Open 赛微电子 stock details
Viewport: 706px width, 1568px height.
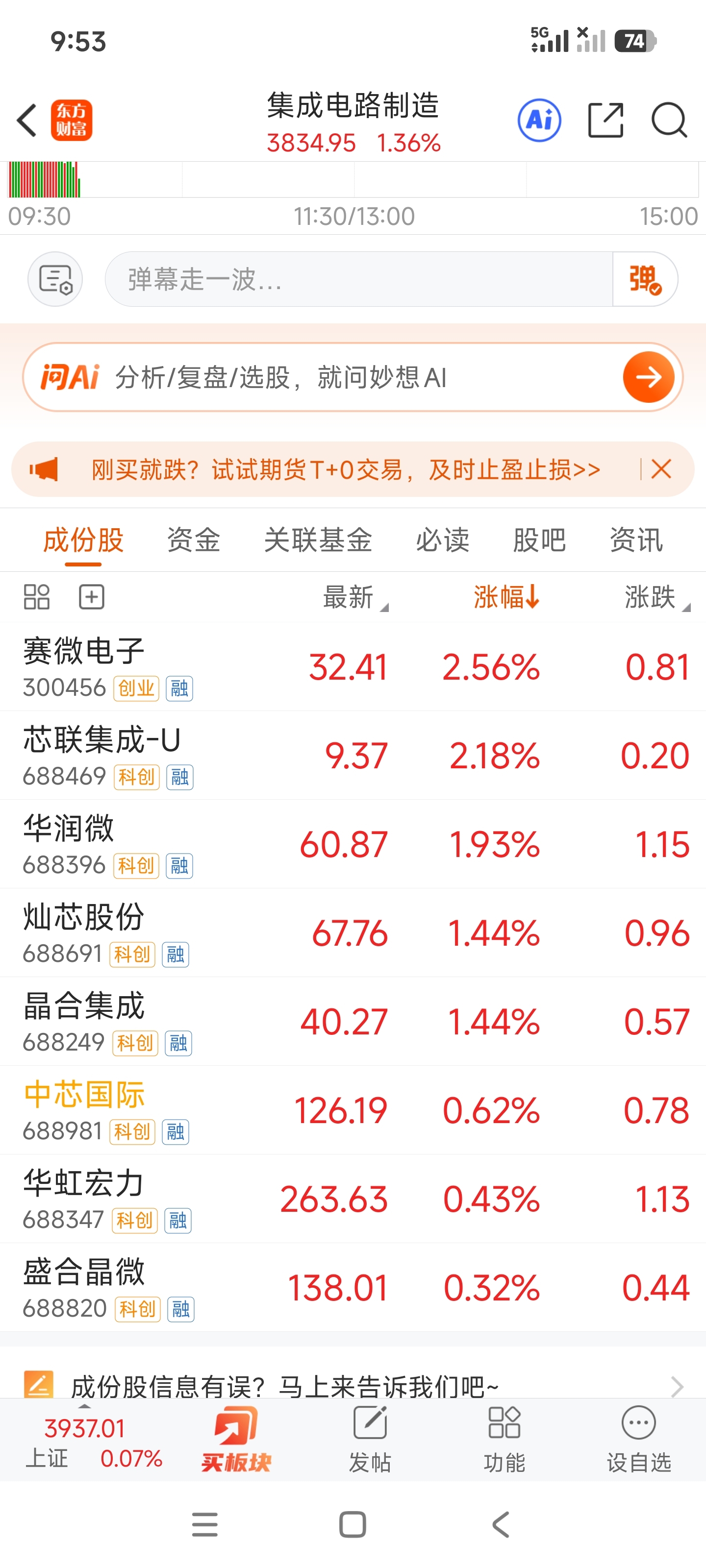tap(353, 666)
